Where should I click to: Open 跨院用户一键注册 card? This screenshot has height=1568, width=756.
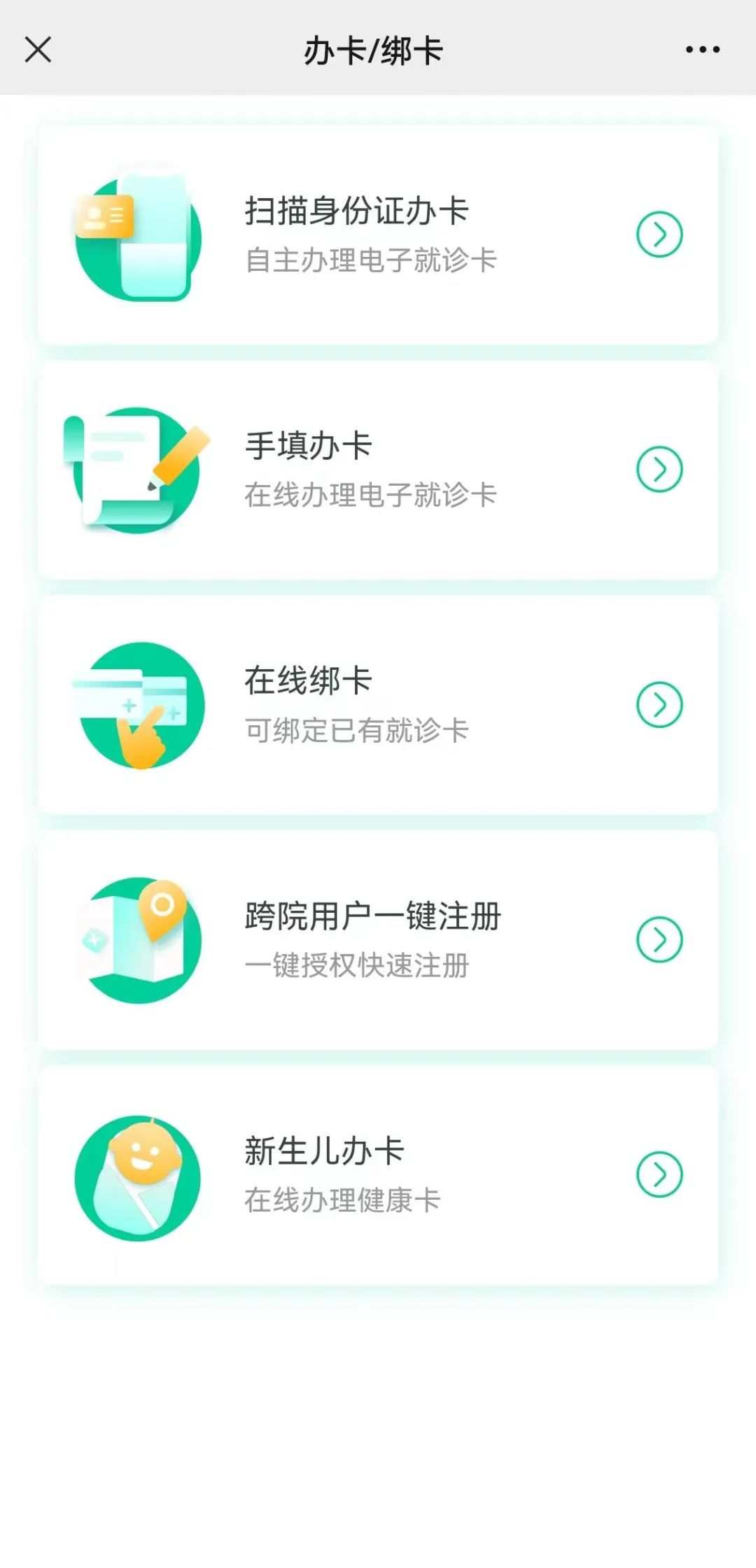(378, 939)
